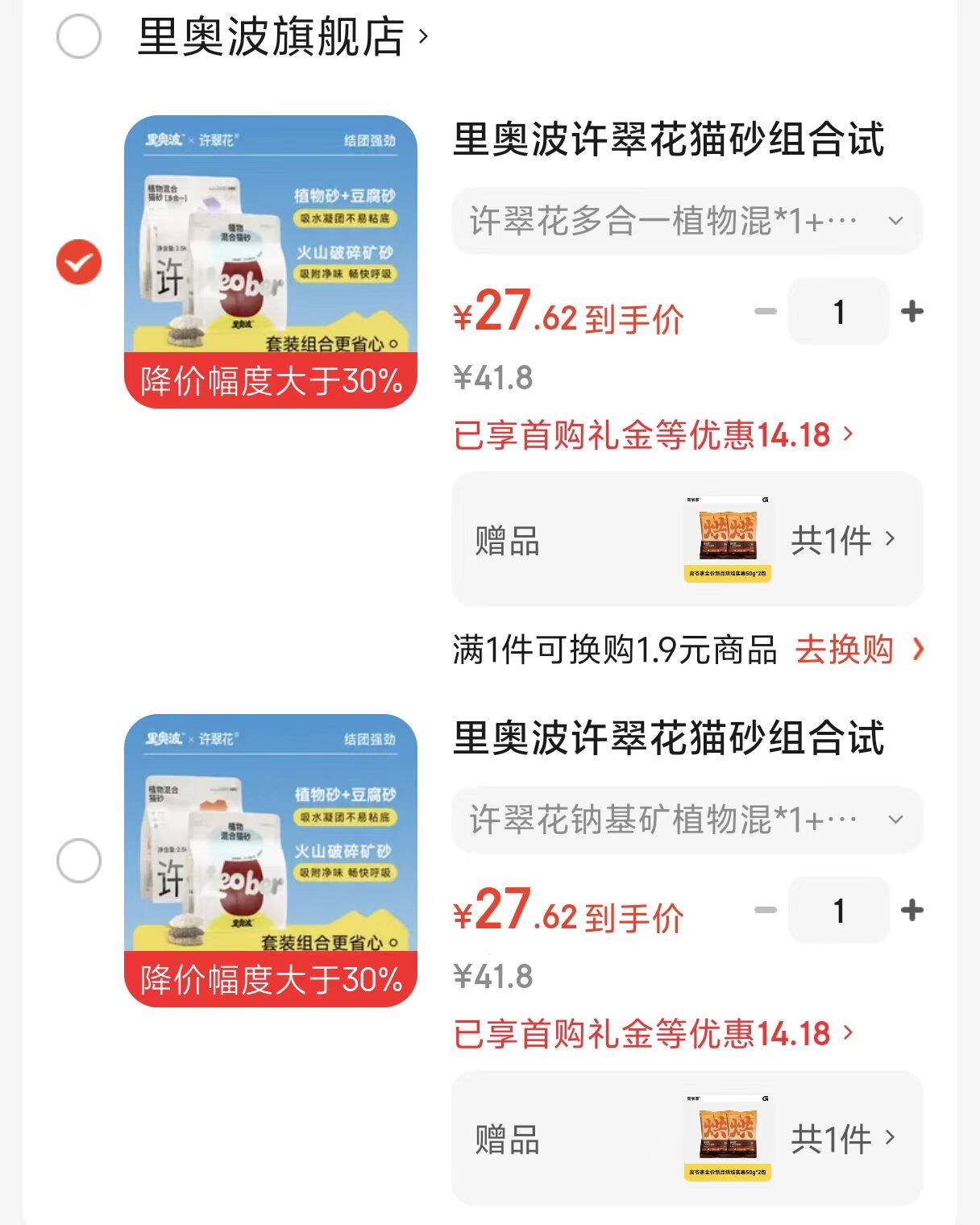Decrease quantity of 许翠花钠基矿植物混 item
This screenshot has height=1225, width=980.
[x=765, y=910]
